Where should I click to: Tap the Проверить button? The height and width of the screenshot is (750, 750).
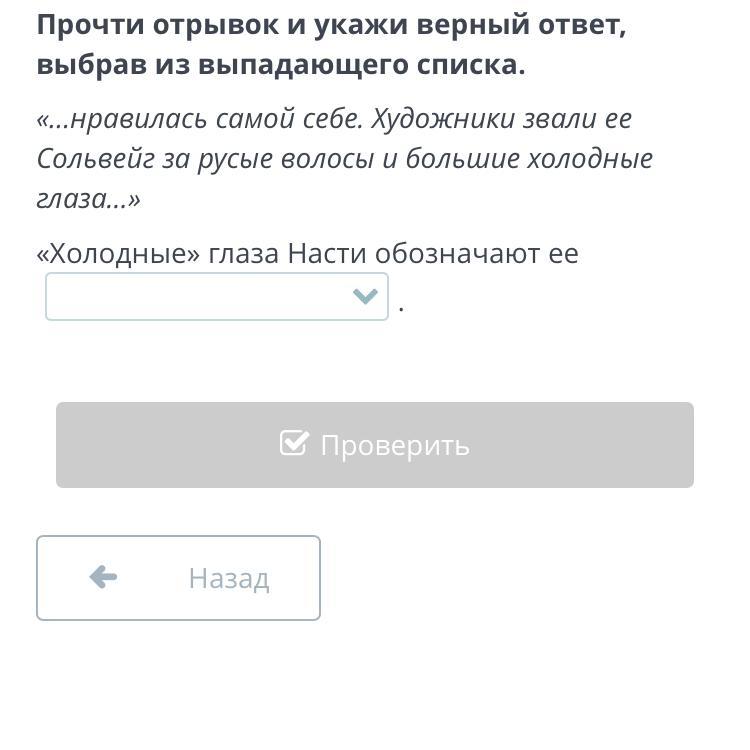[375, 445]
